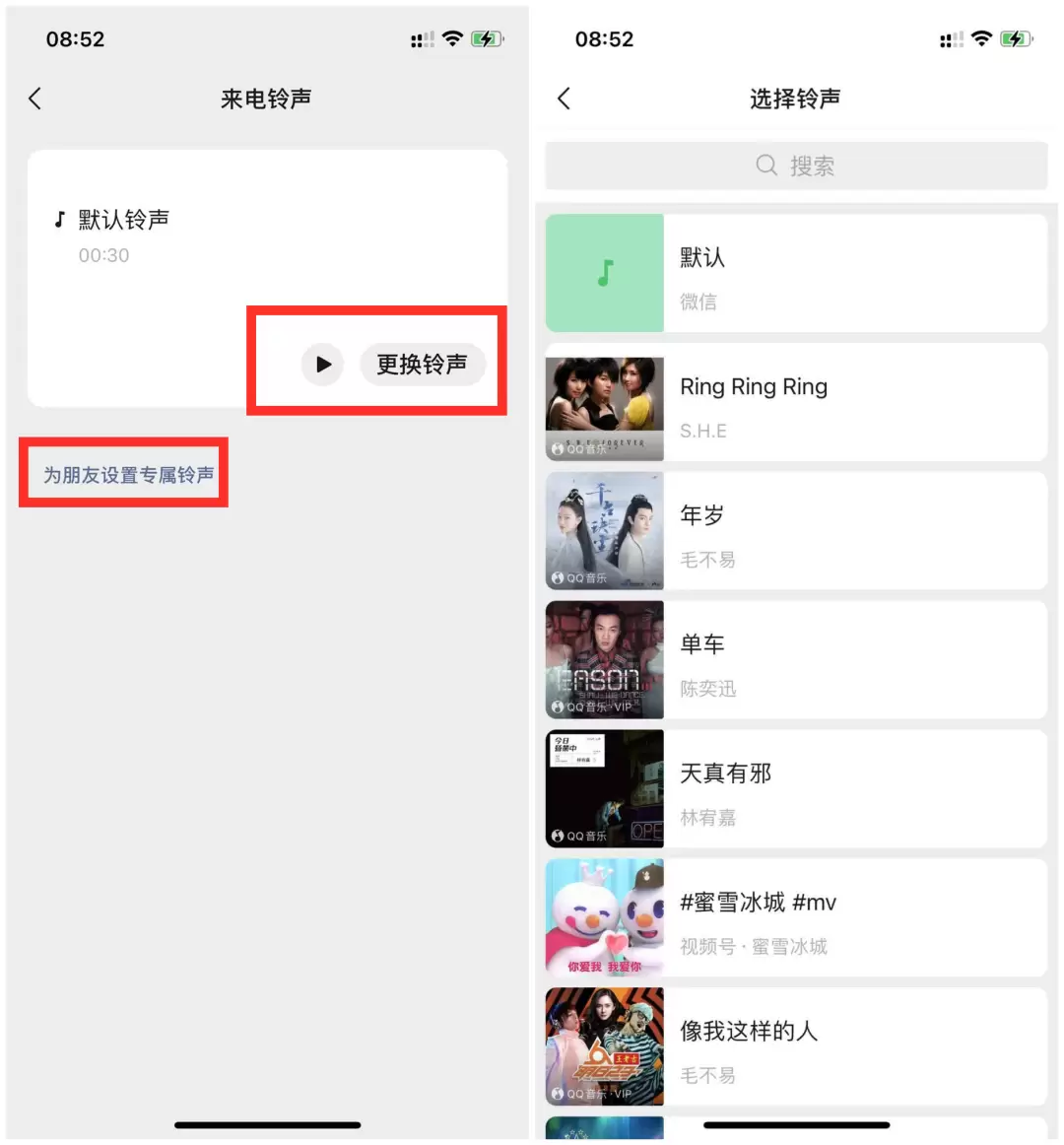Select the 默认 微信 ringtone
The image size is (1064, 1145).
796,274
